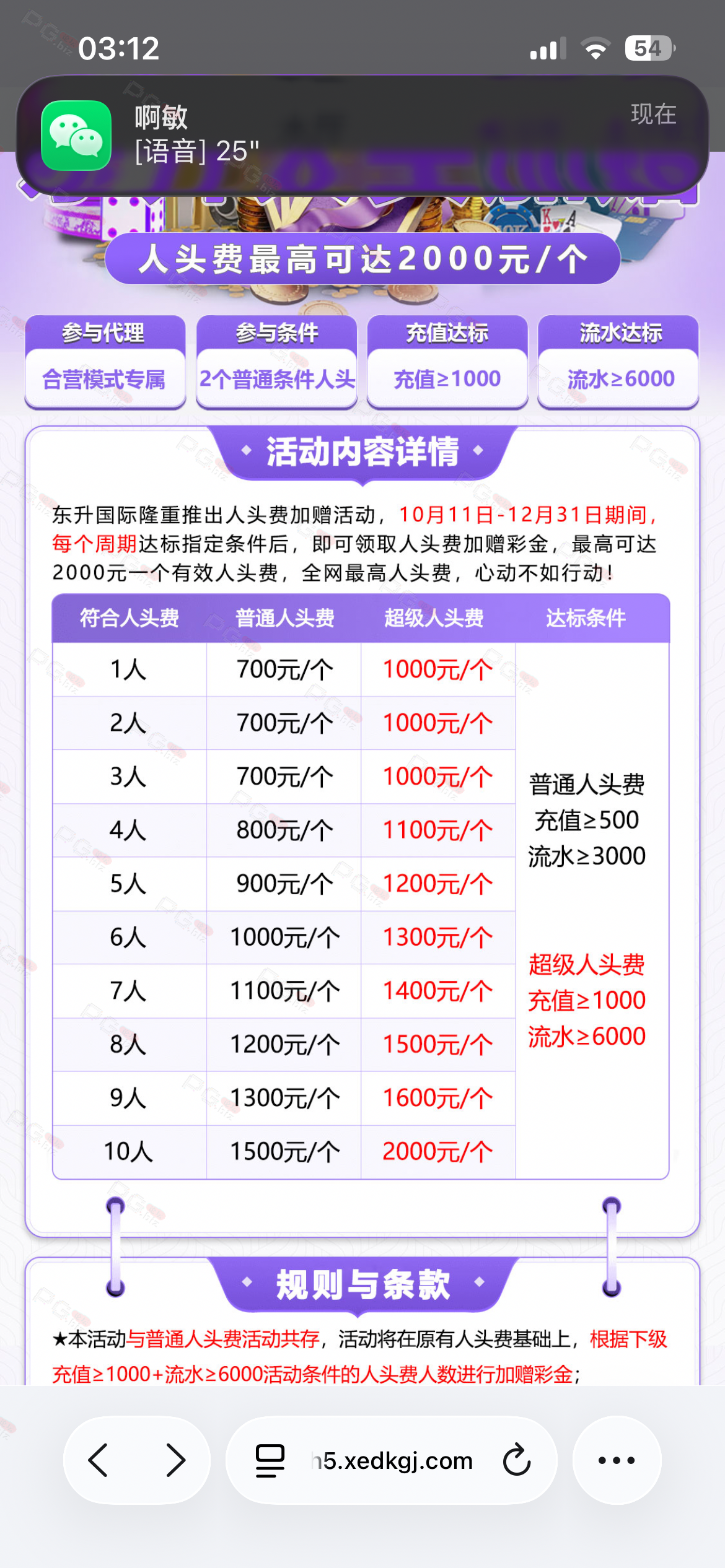The height and width of the screenshot is (1568, 725).
Task: Go back to the previous page
Action: click(99, 1460)
